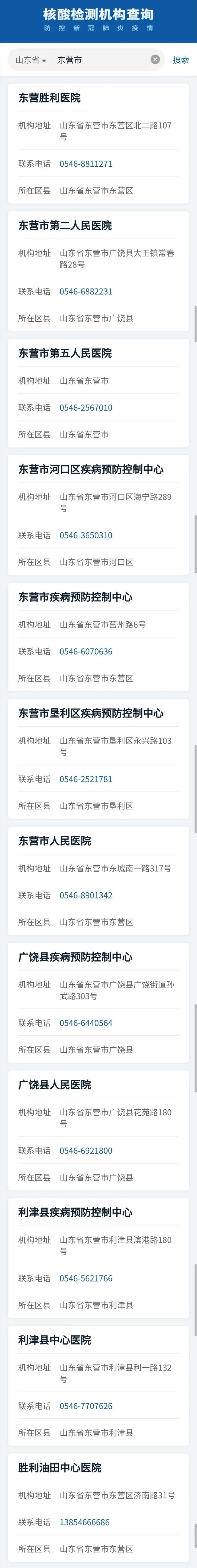
Task: Call 东营市疾病预防控制中心 at 0546-6070636
Action: [x=86, y=651]
